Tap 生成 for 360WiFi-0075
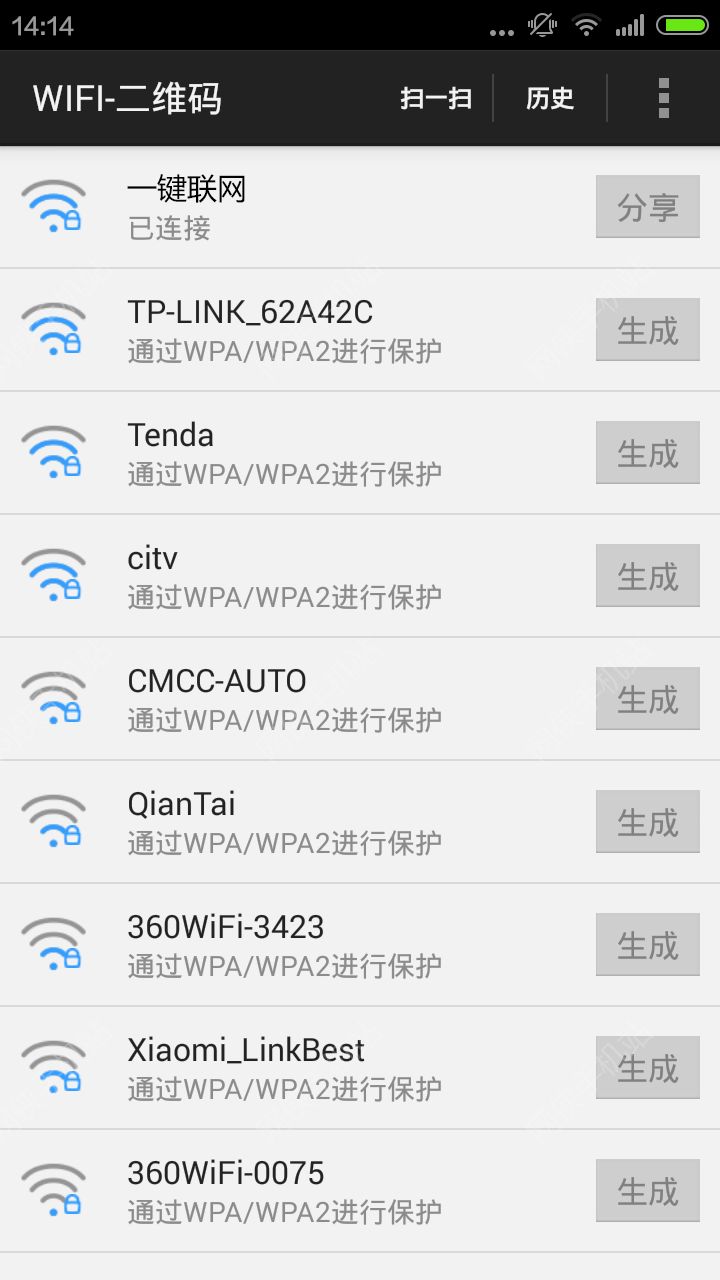The height and width of the screenshot is (1280, 720). point(647,1191)
